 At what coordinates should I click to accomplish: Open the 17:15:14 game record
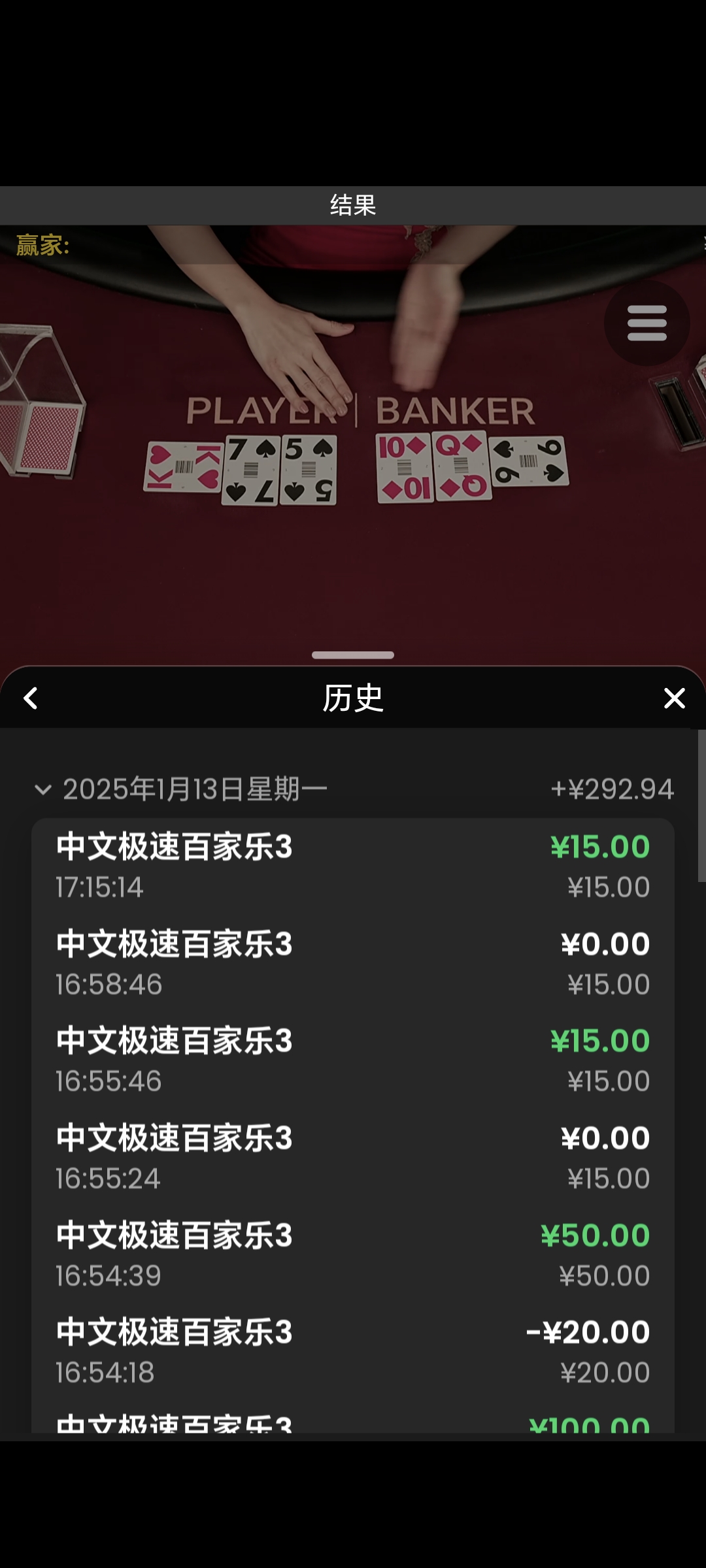(x=353, y=866)
